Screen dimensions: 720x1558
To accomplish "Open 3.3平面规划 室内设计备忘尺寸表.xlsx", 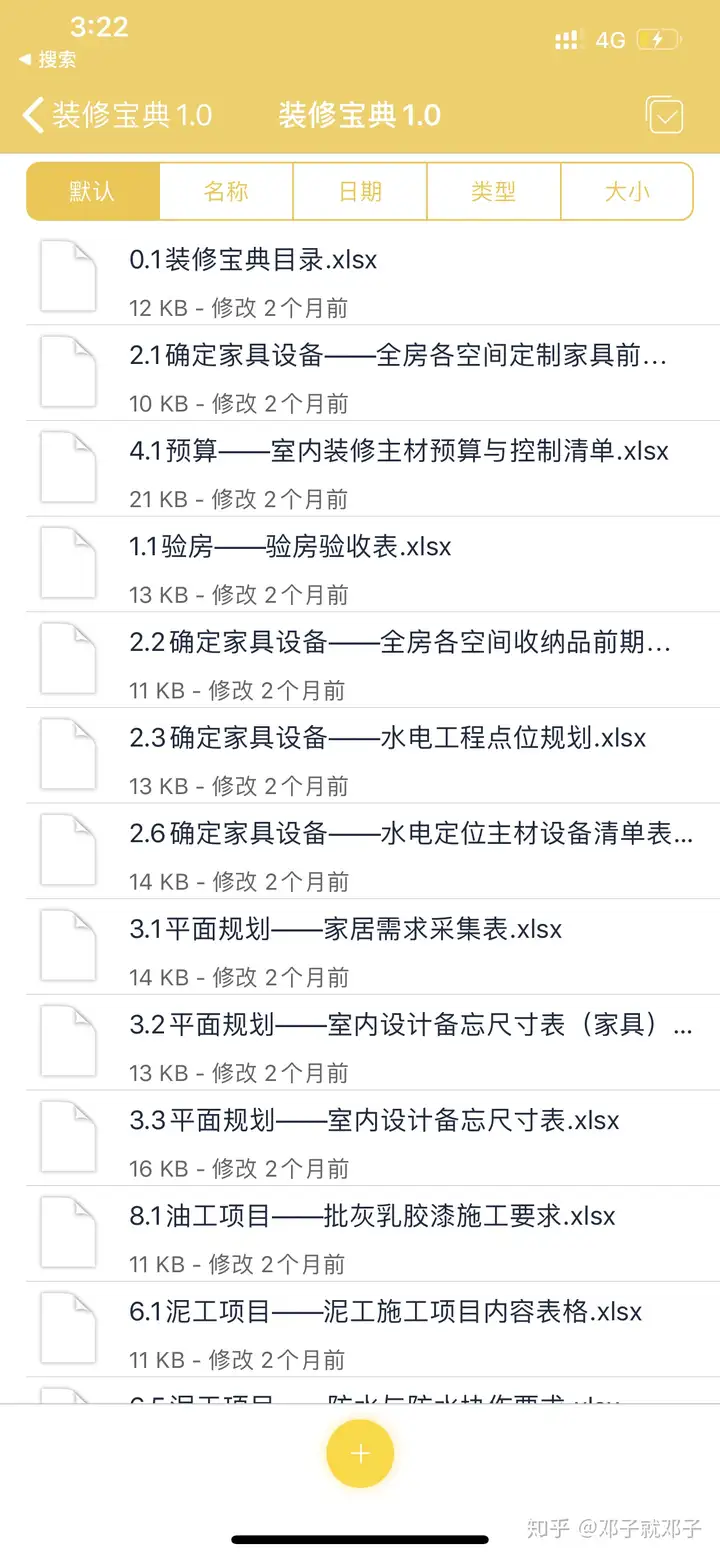I will (372, 1140).
